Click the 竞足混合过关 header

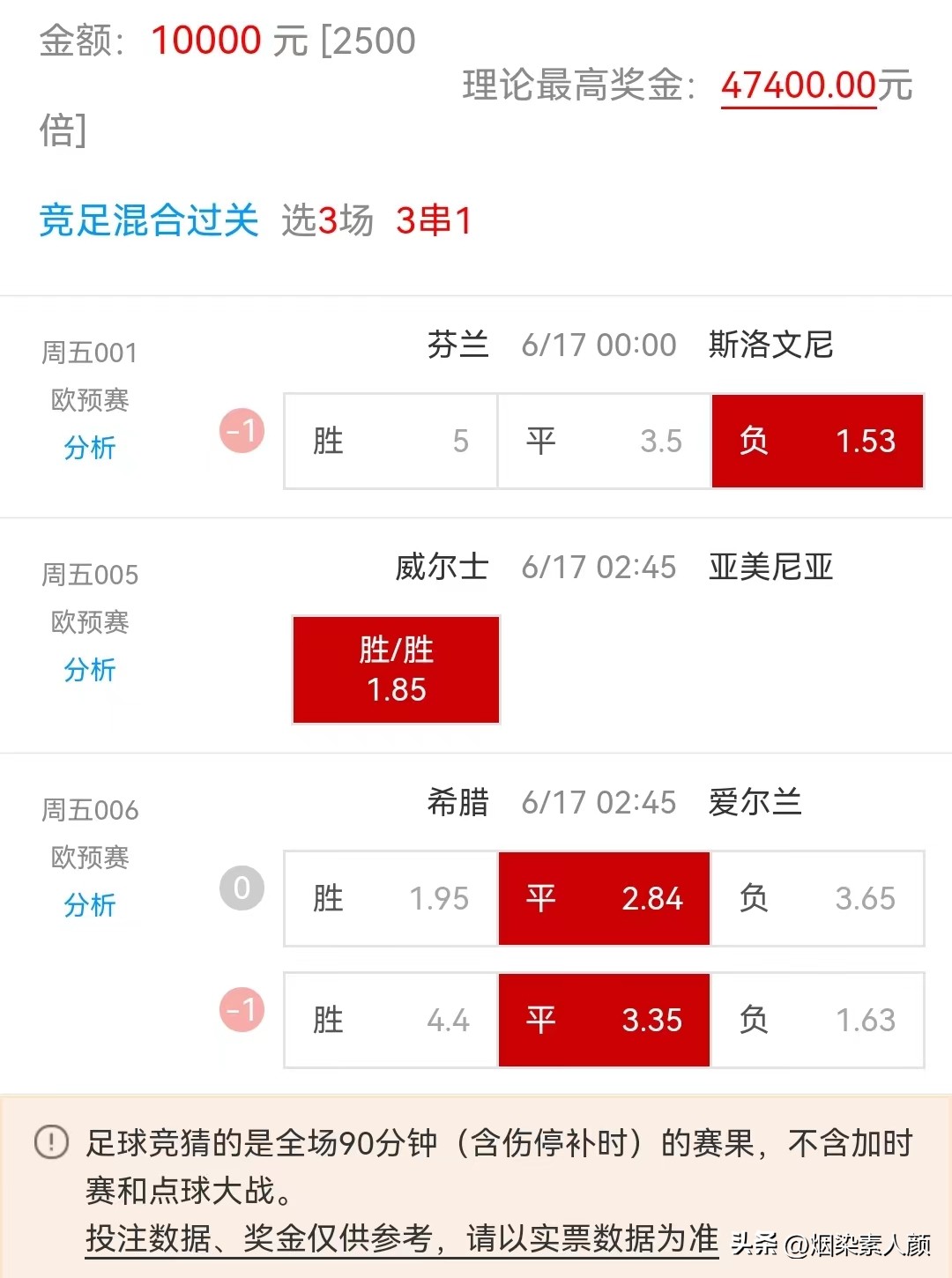click(147, 222)
